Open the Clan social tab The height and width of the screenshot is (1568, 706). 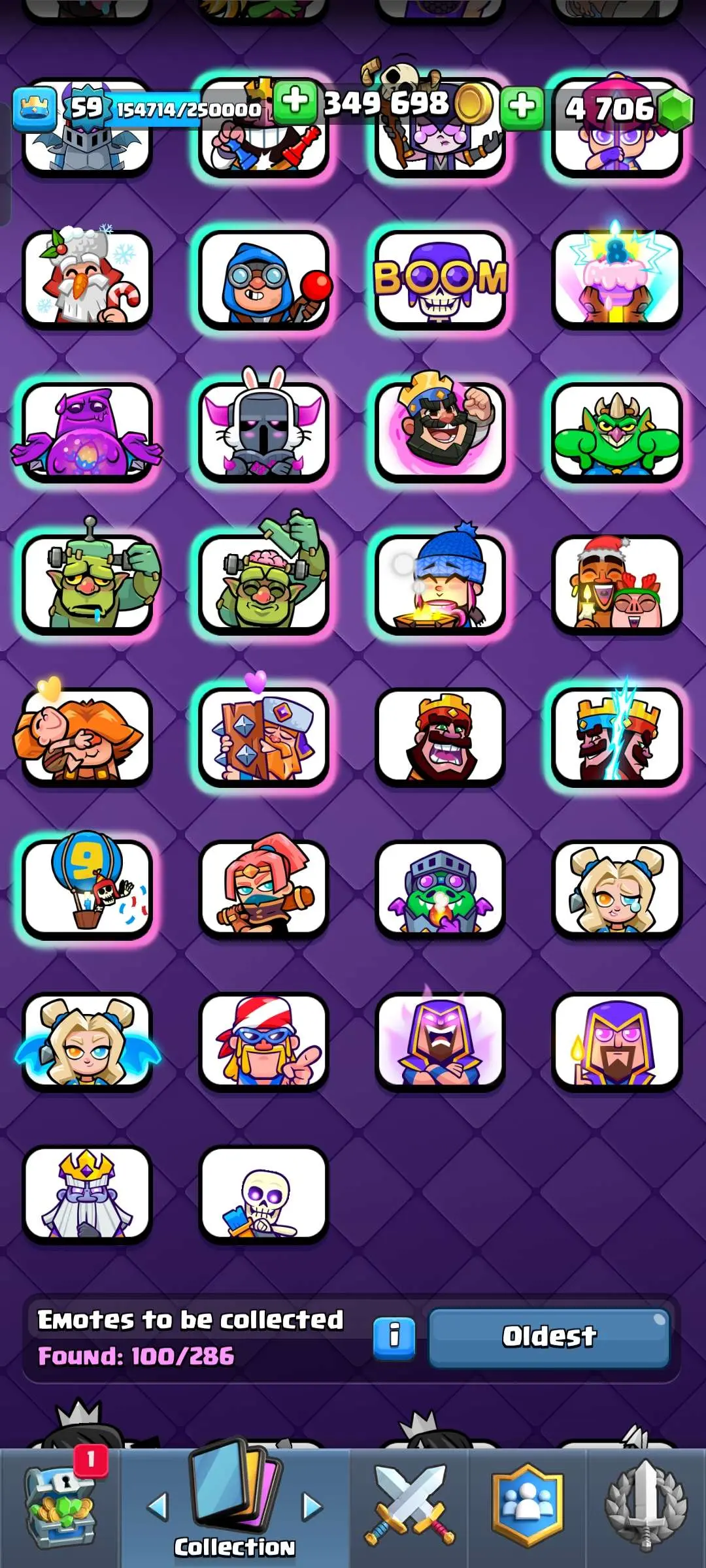527,1508
